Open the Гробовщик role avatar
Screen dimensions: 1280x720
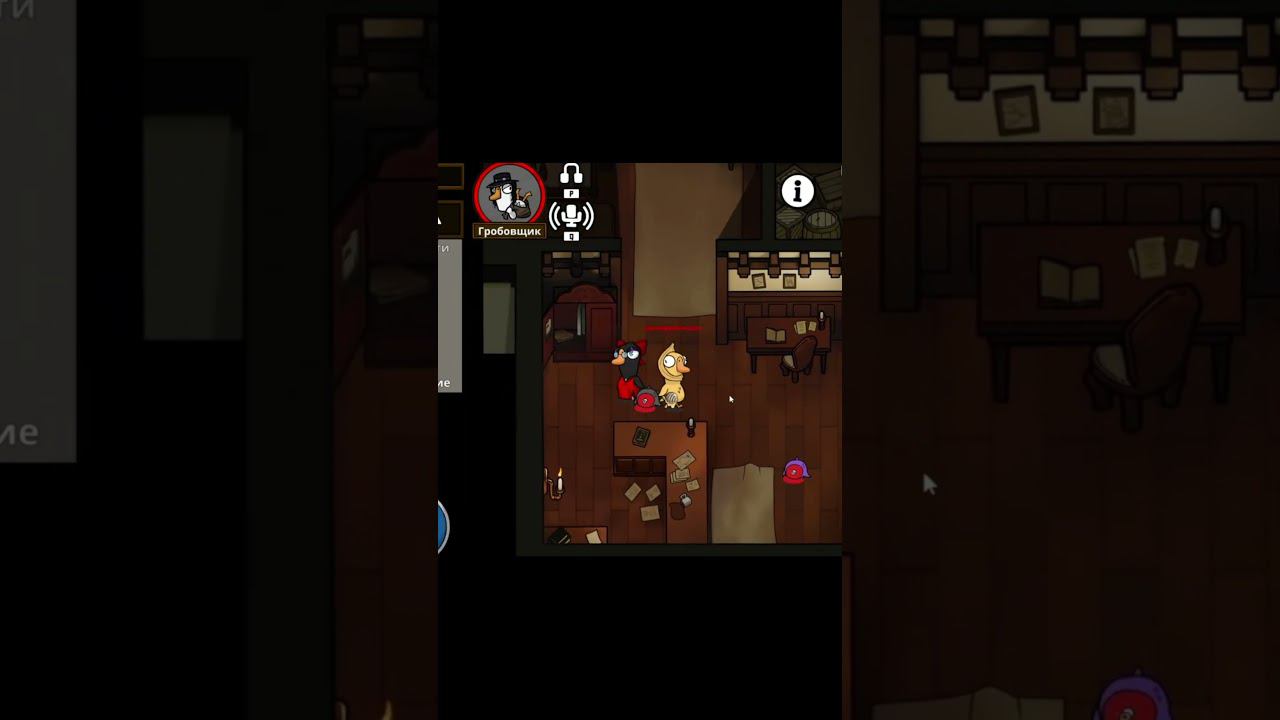(x=509, y=194)
